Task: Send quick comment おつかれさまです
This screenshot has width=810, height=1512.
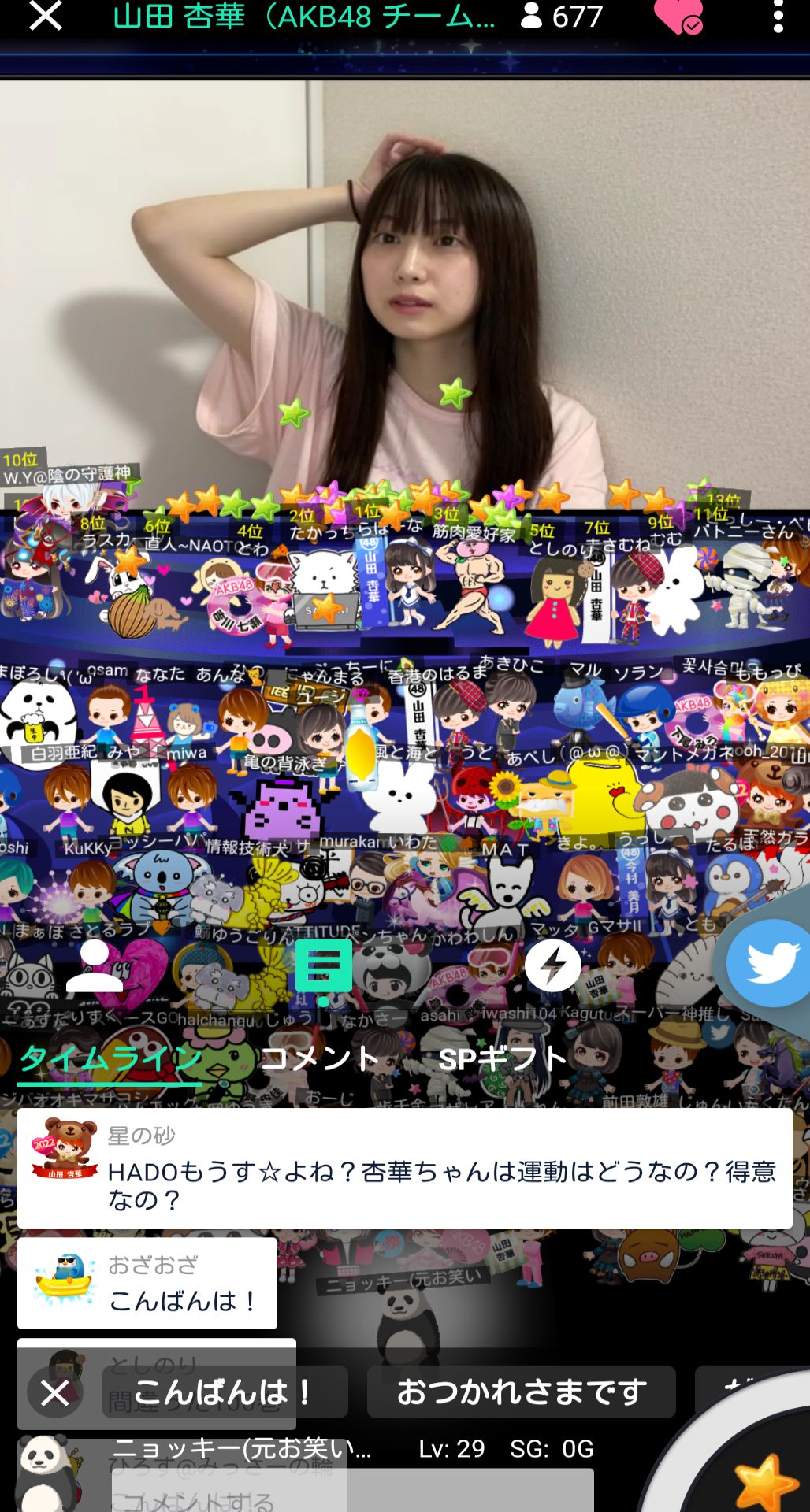Action: click(x=521, y=1392)
